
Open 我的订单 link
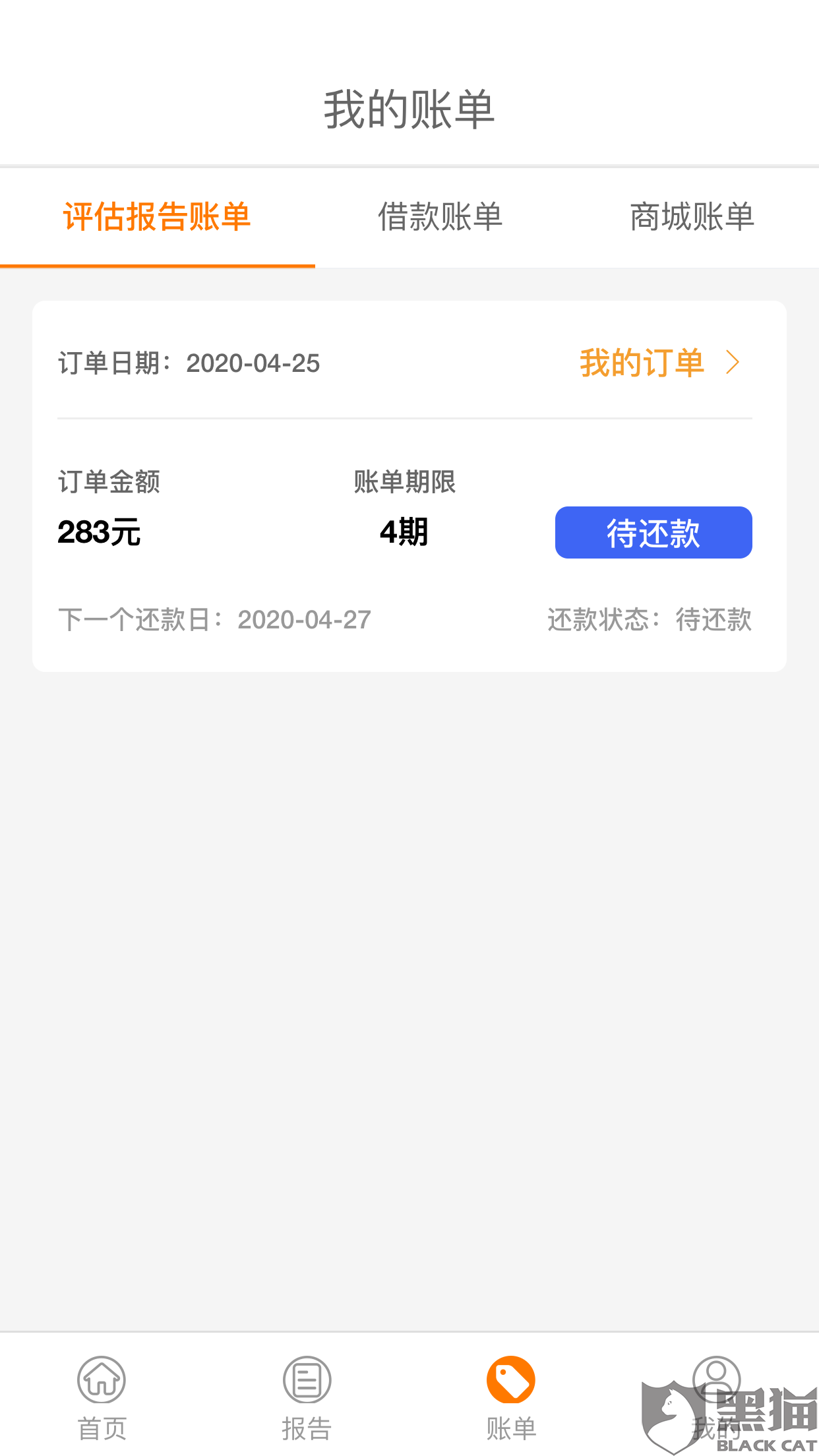pyautogui.click(x=659, y=363)
